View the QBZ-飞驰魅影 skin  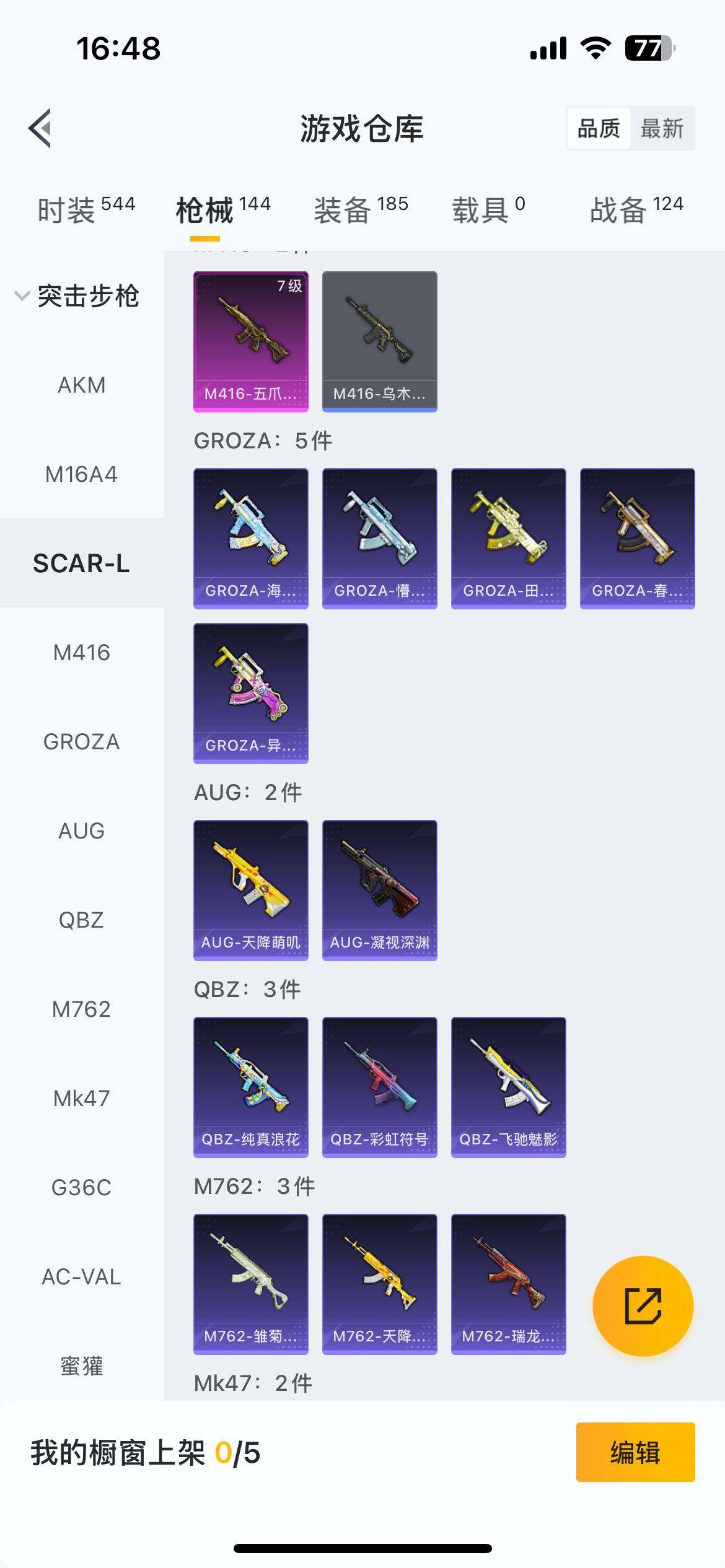(x=509, y=1087)
